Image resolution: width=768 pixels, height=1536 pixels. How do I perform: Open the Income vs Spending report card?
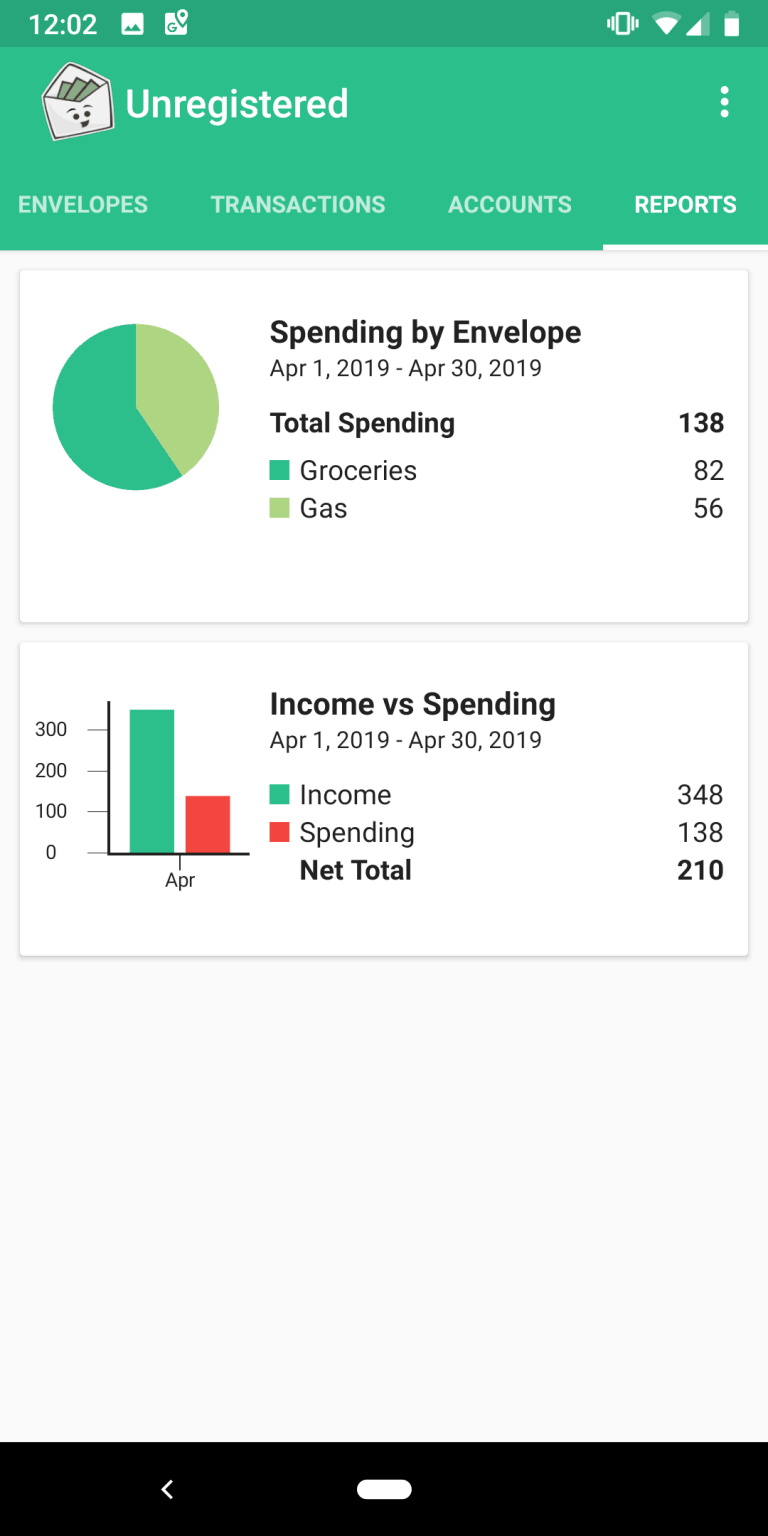click(384, 796)
